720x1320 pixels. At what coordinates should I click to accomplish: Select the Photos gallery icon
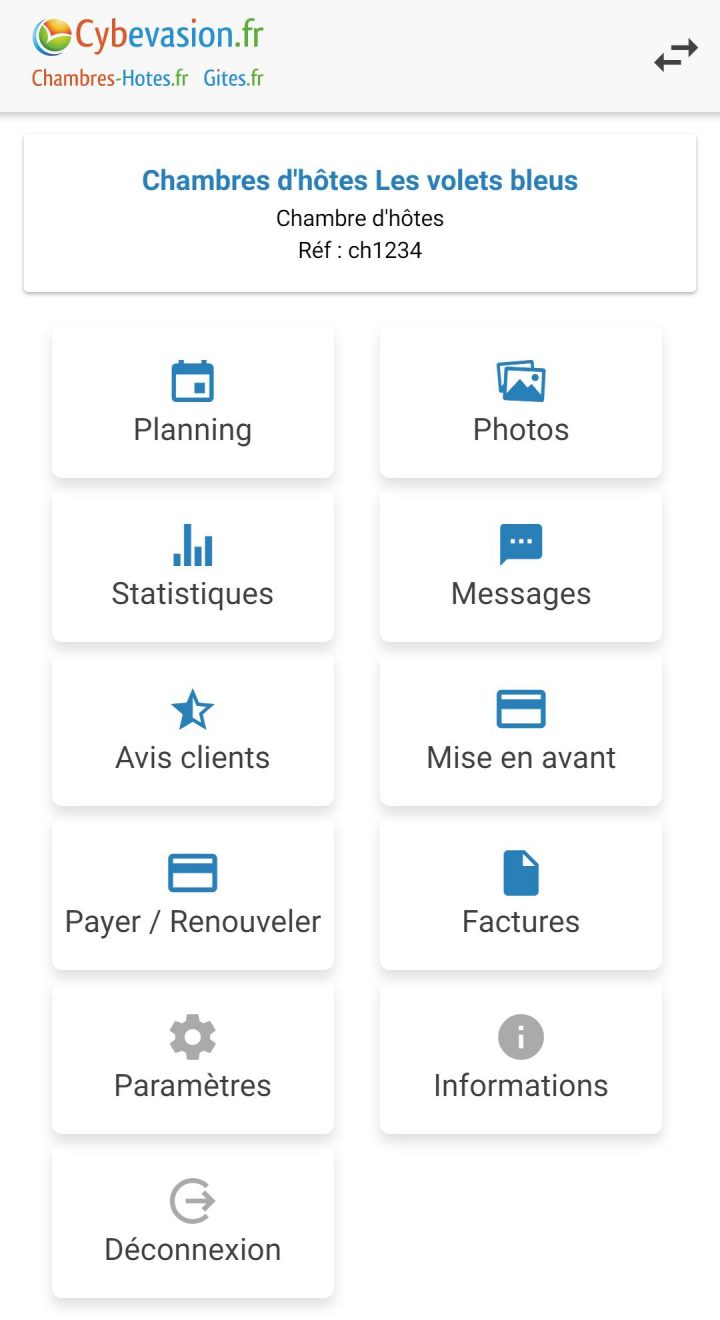click(x=520, y=380)
